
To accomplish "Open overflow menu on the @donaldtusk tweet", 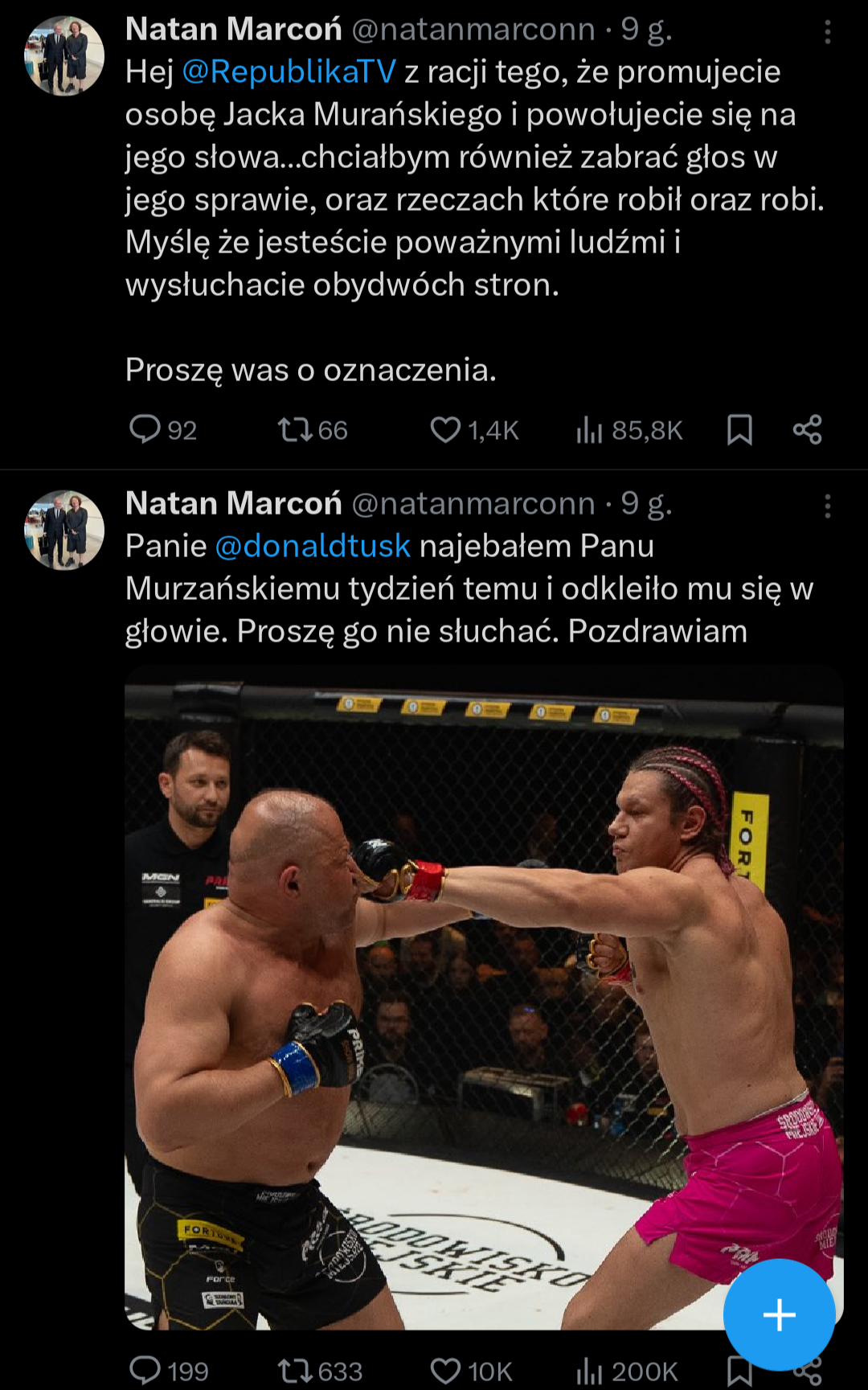I will [x=827, y=506].
